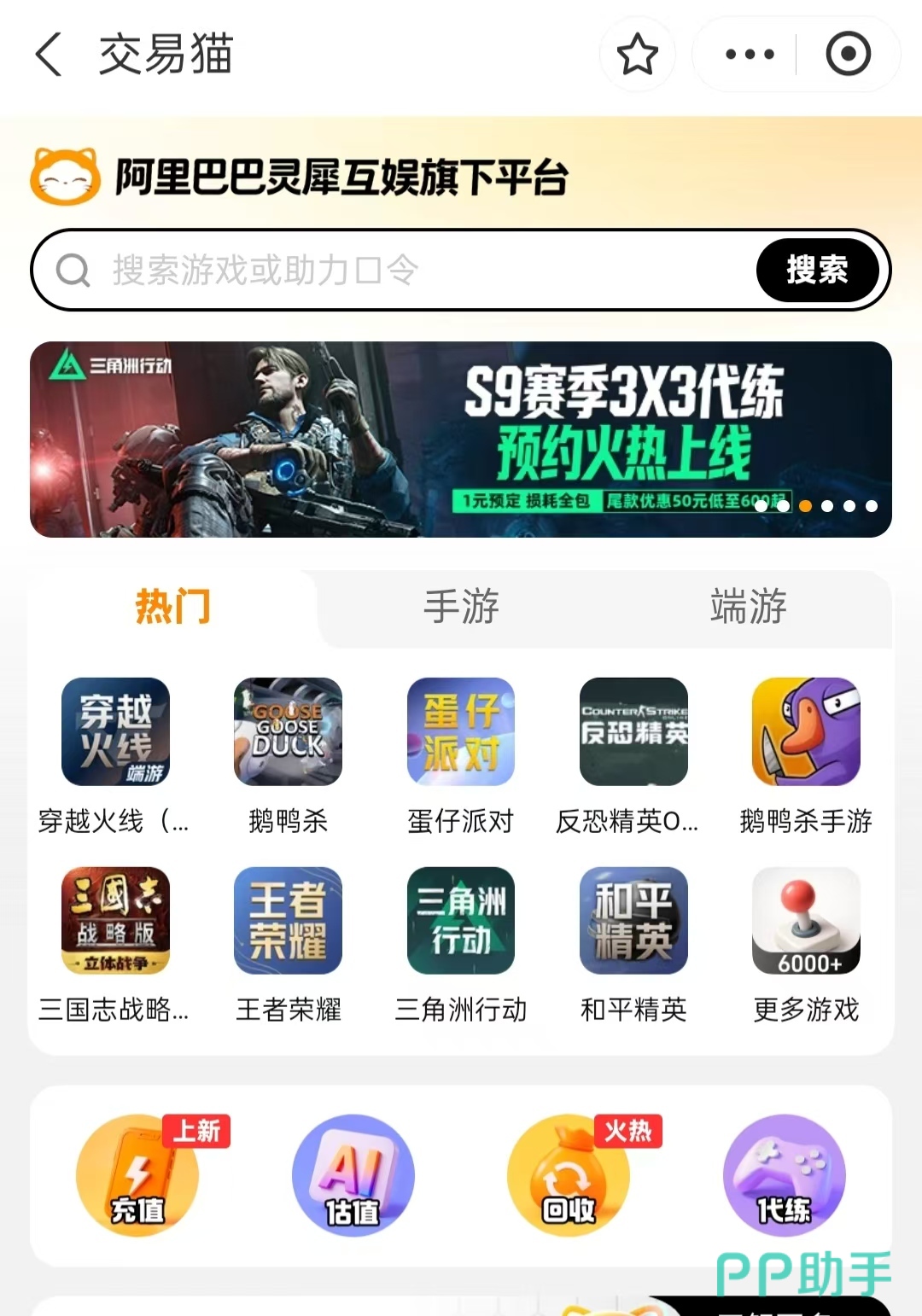Switch to the 端游 tab
The image size is (922, 1316).
coord(748,607)
